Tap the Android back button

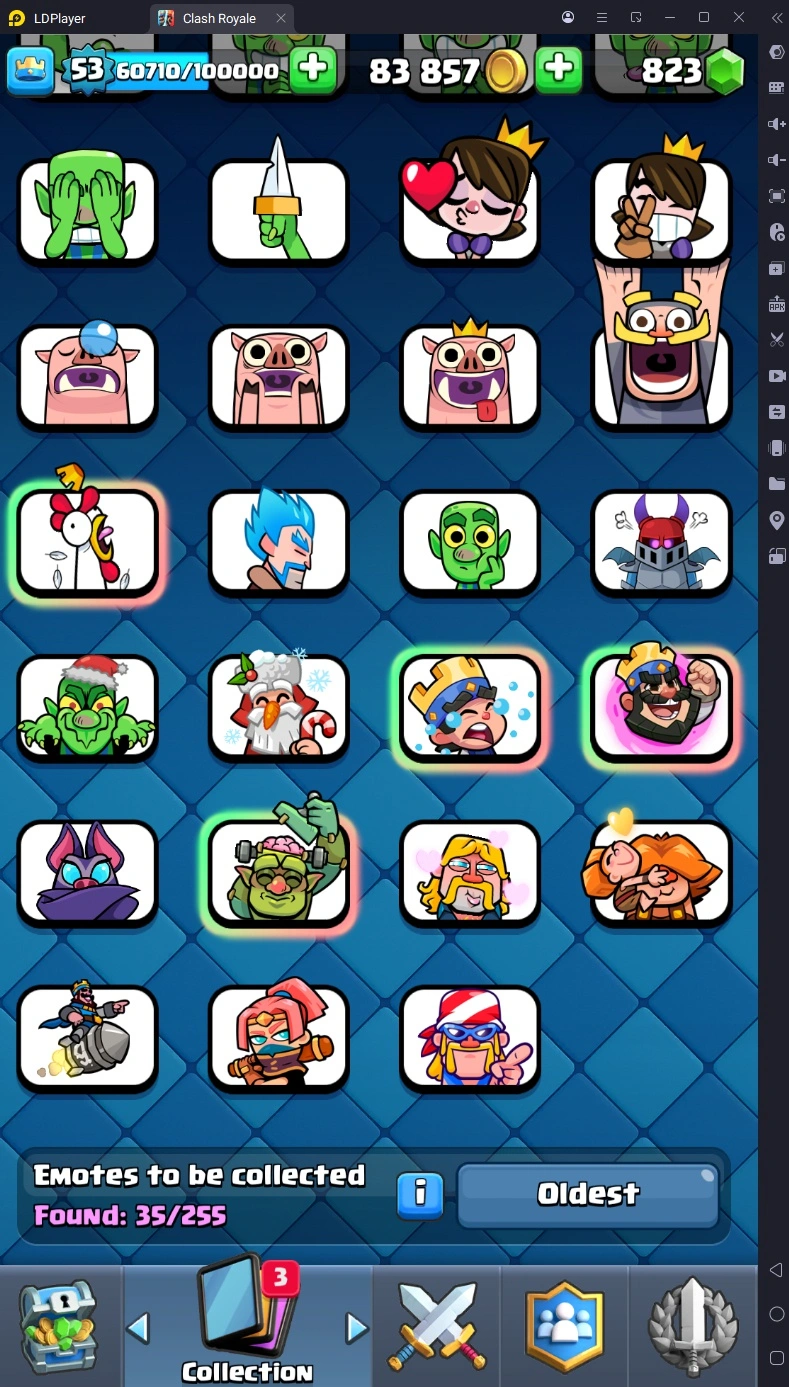776,1270
